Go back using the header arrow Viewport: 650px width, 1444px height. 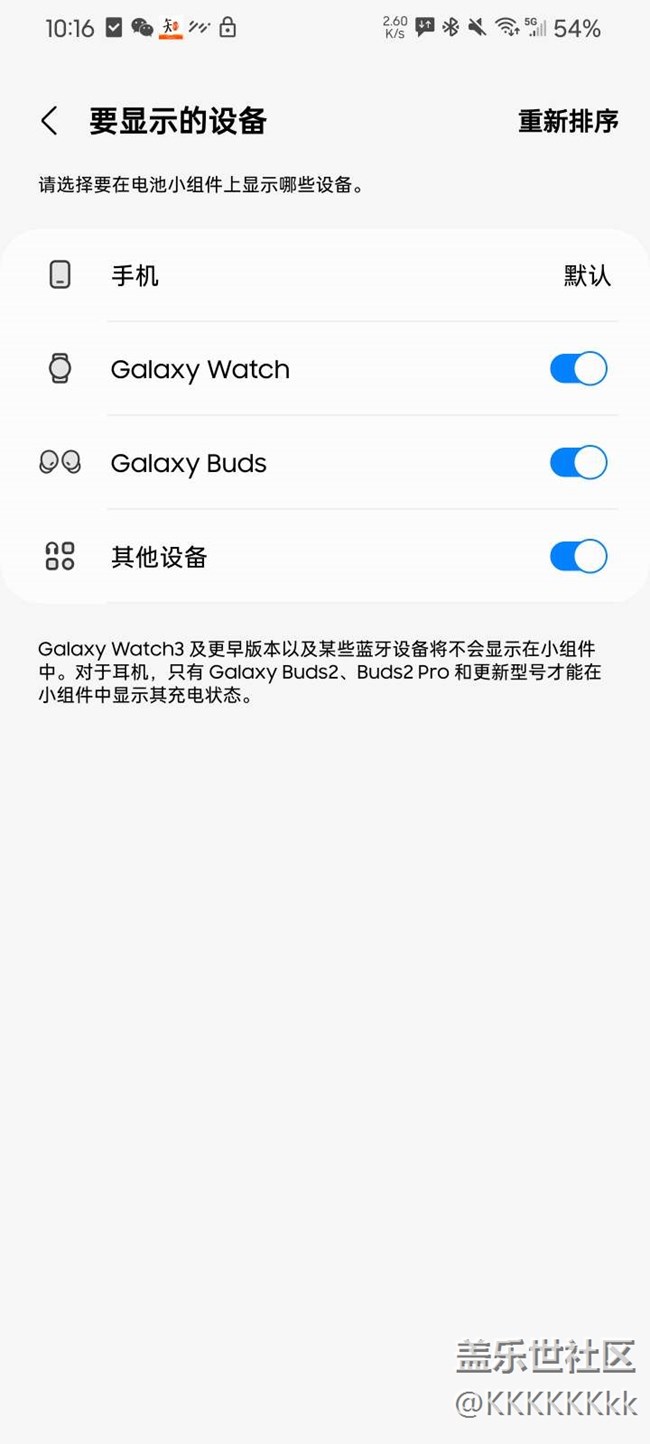click(49, 122)
